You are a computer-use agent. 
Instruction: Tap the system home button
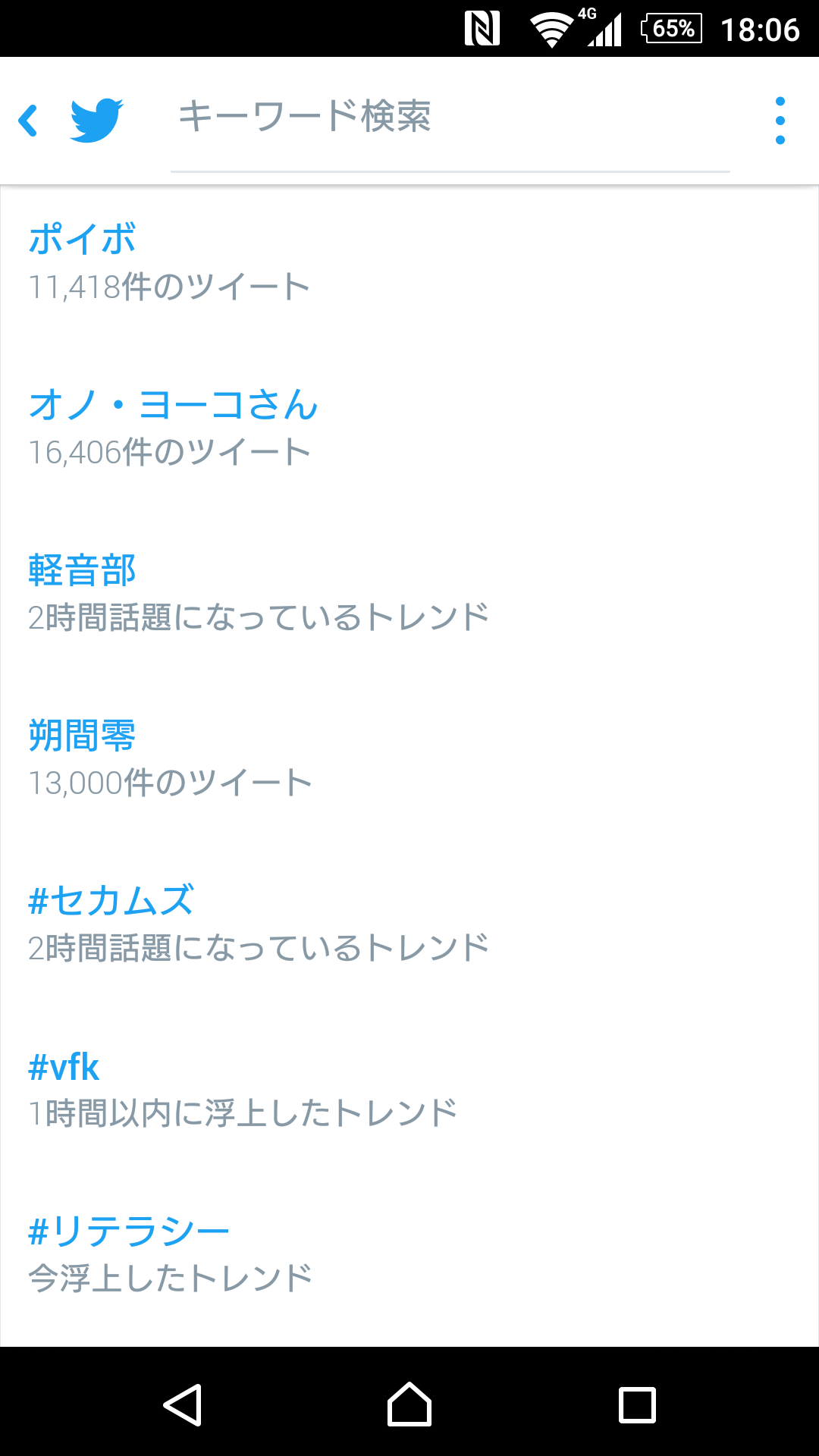(x=409, y=1404)
